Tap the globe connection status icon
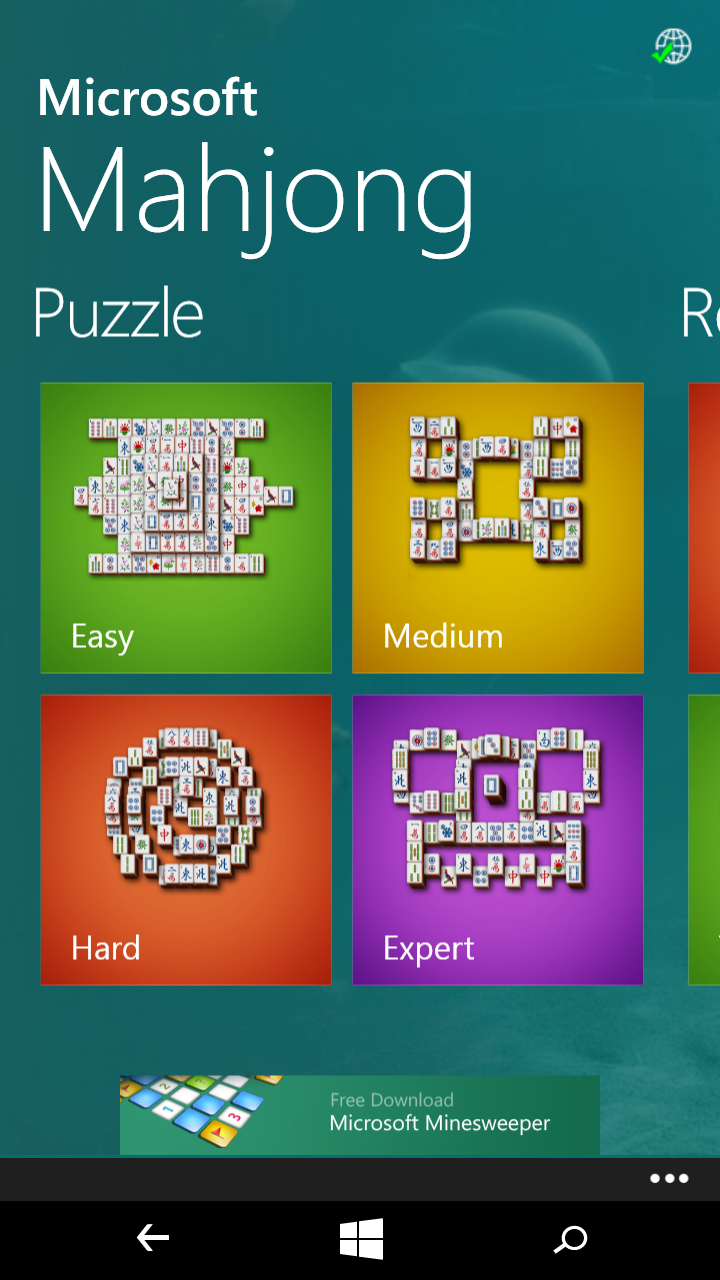 pyautogui.click(x=672, y=46)
